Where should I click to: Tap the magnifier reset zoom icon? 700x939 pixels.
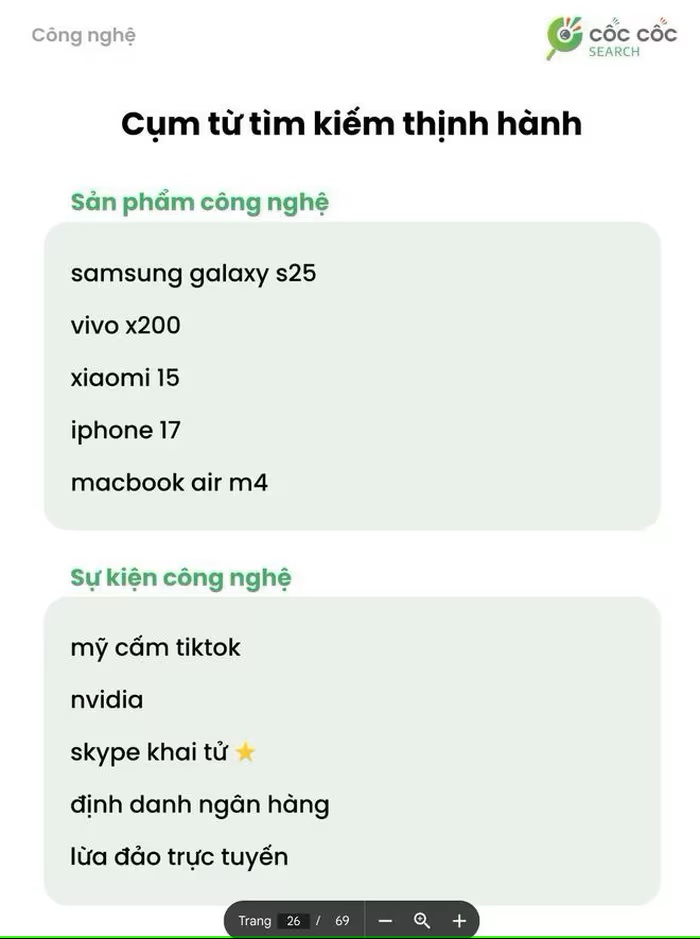point(422,920)
